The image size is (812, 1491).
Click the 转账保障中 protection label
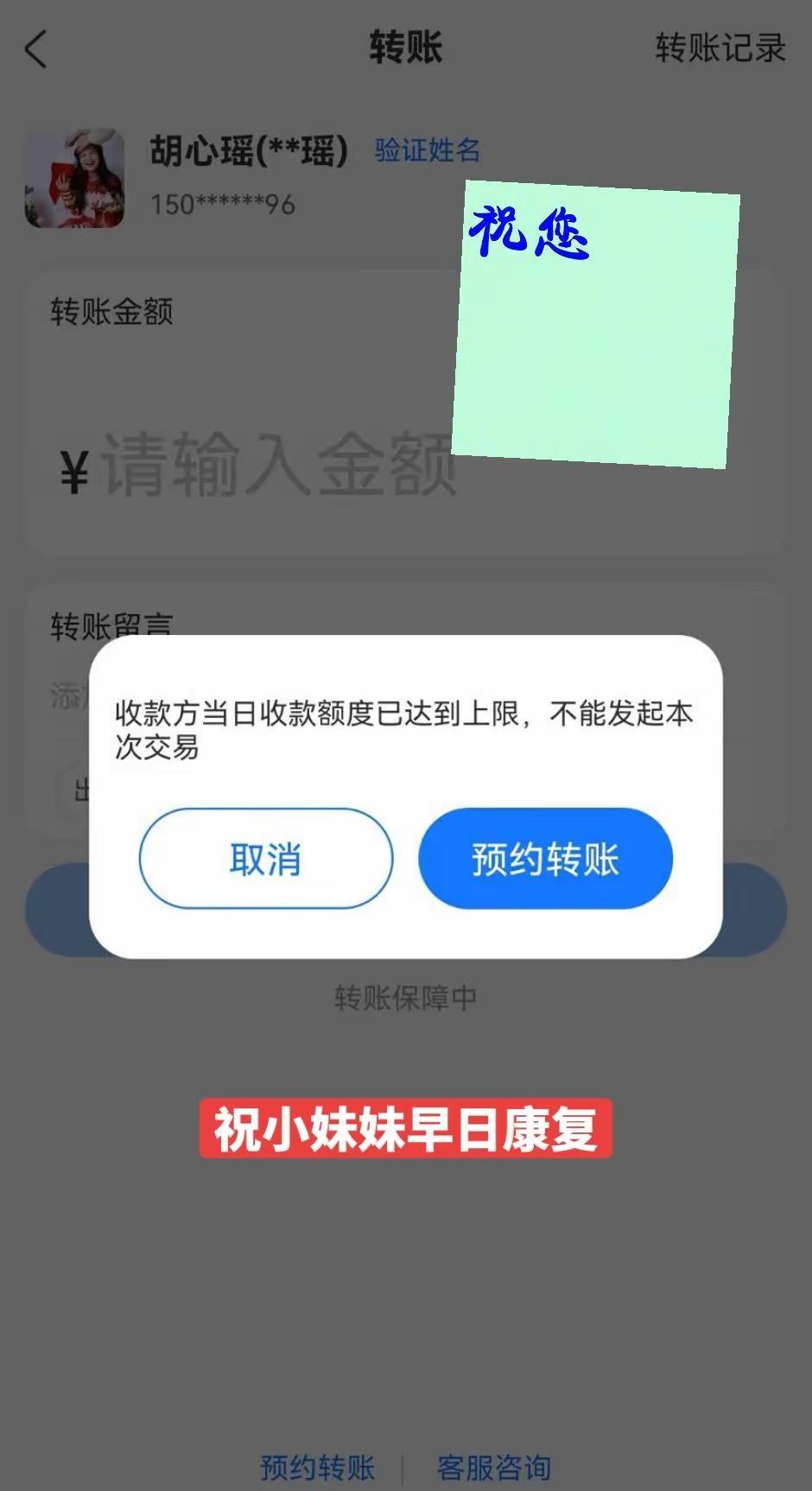(x=406, y=995)
